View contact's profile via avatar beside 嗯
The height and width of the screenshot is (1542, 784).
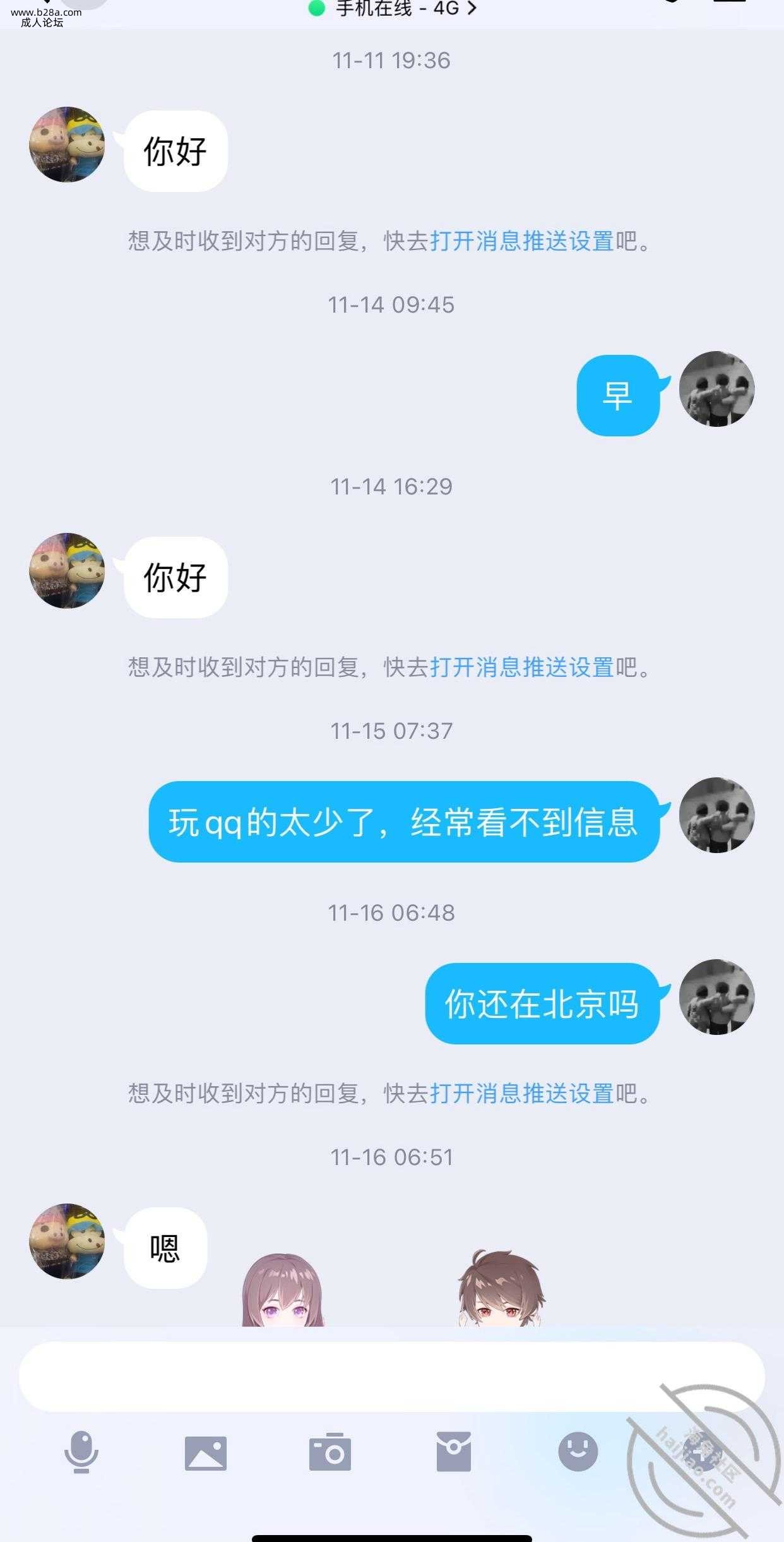click(67, 1241)
